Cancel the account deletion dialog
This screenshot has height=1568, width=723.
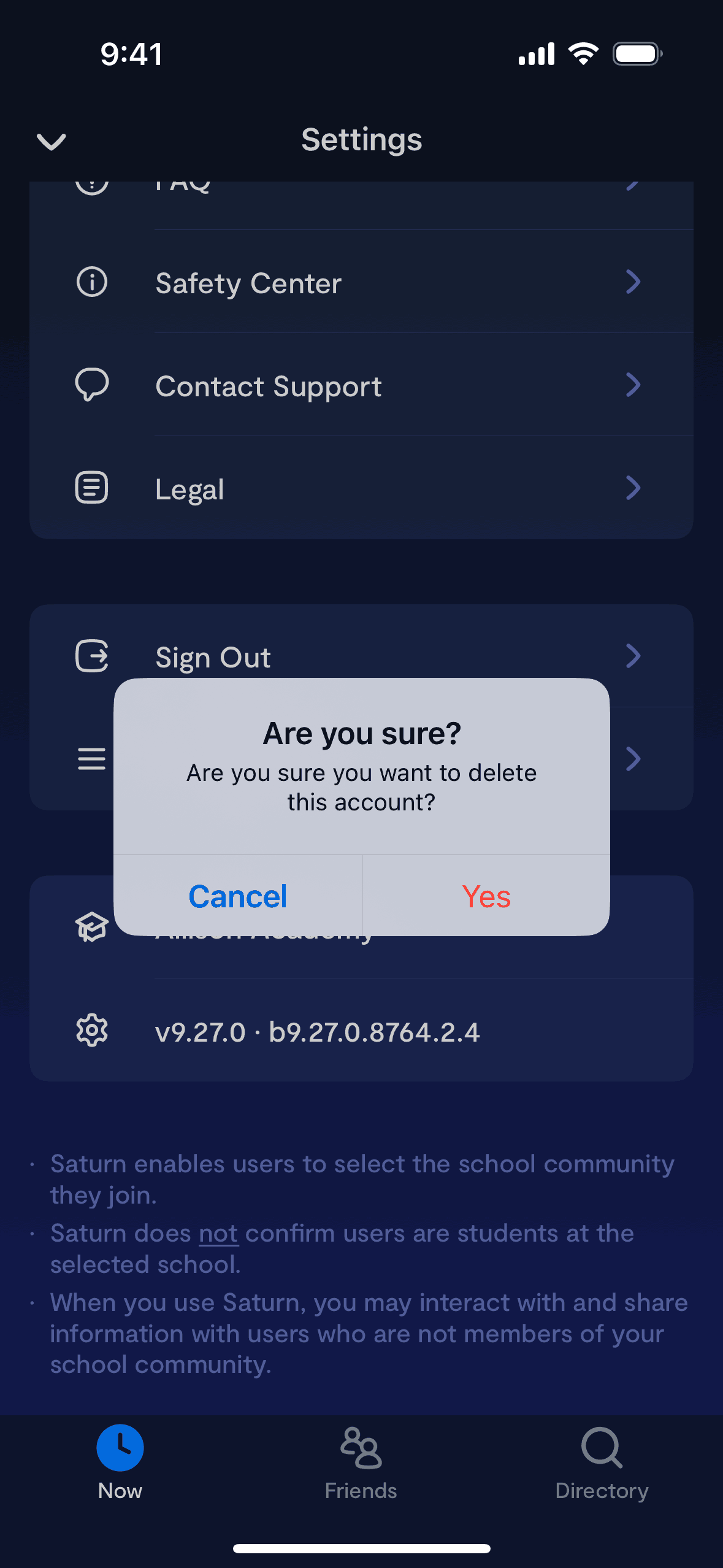click(x=238, y=896)
